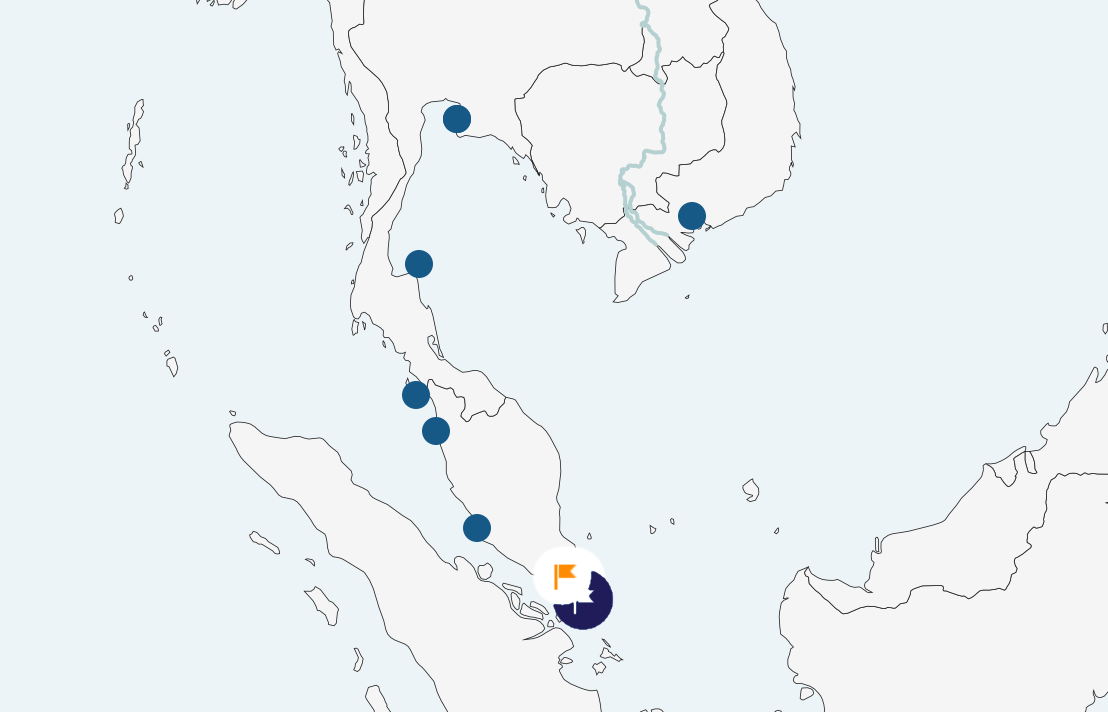
Task: Open the port marker near Bangkok
Action: tap(457, 119)
